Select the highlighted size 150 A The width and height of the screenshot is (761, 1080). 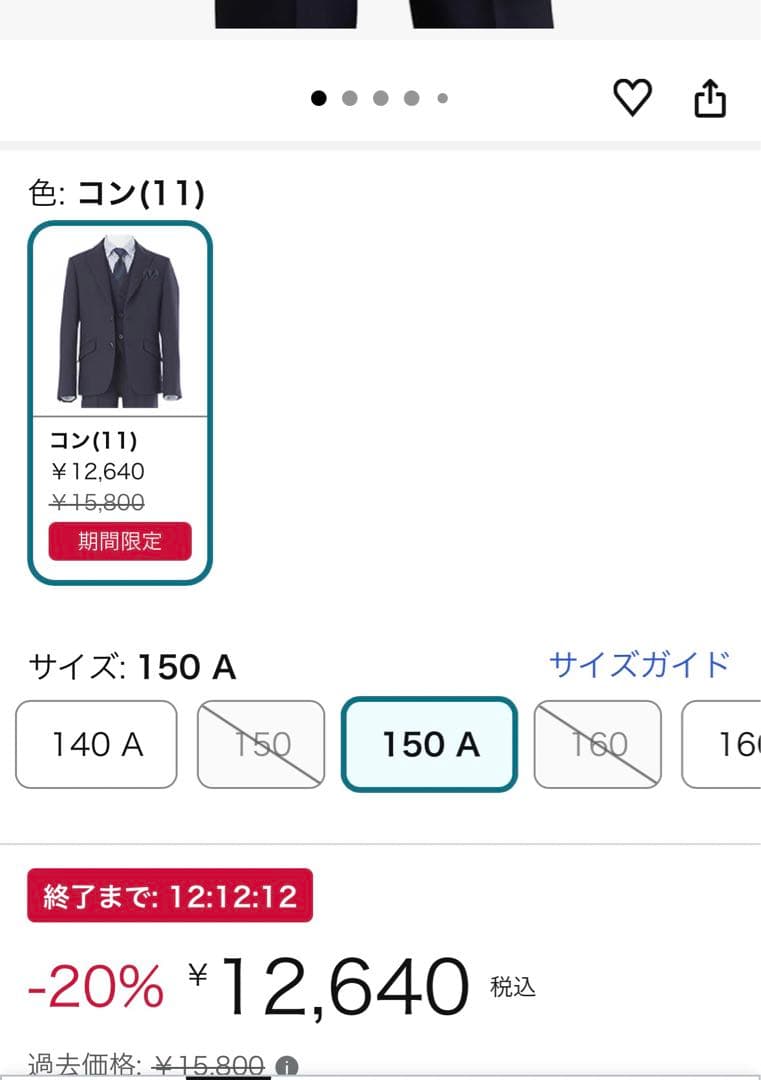tap(428, 745)
